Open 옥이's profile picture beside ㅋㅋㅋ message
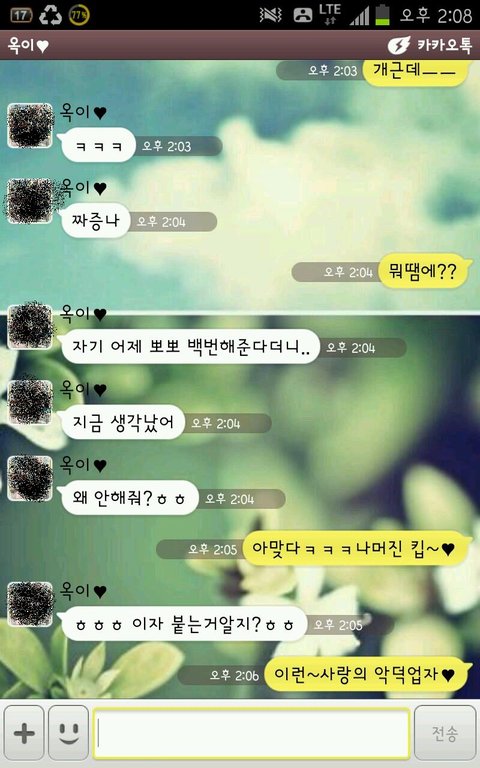The height and width of the screenshot is (768, 480). tap(30, 125)
